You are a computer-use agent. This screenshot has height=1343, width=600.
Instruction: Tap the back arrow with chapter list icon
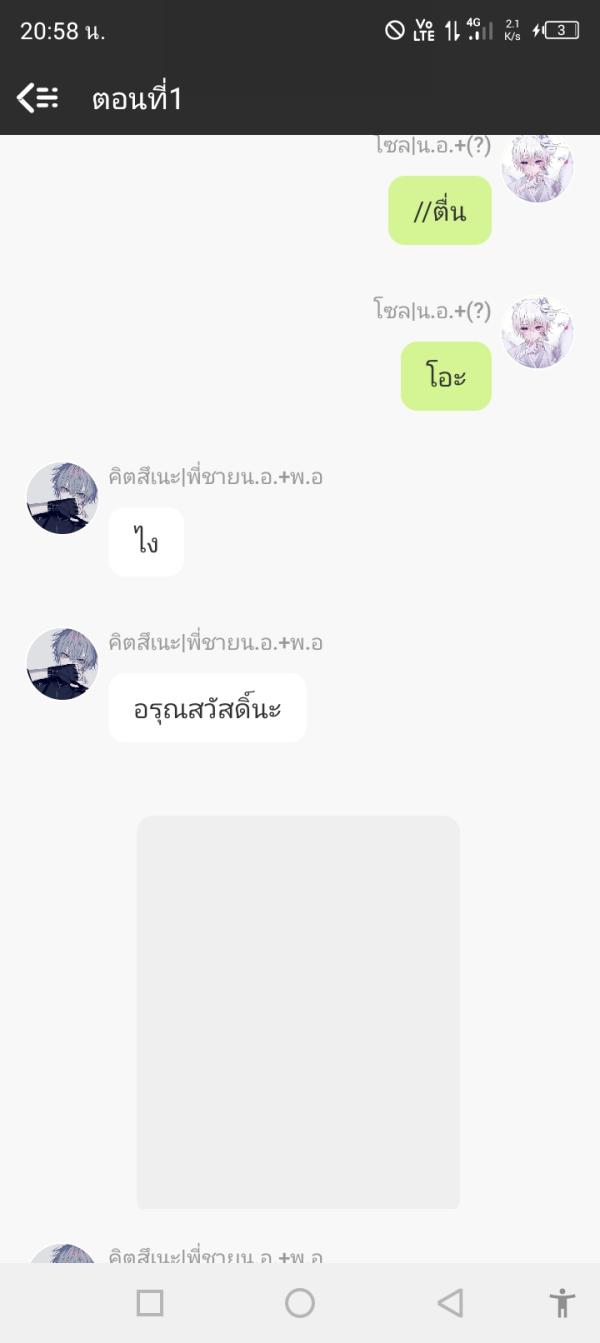pos(38,98)
